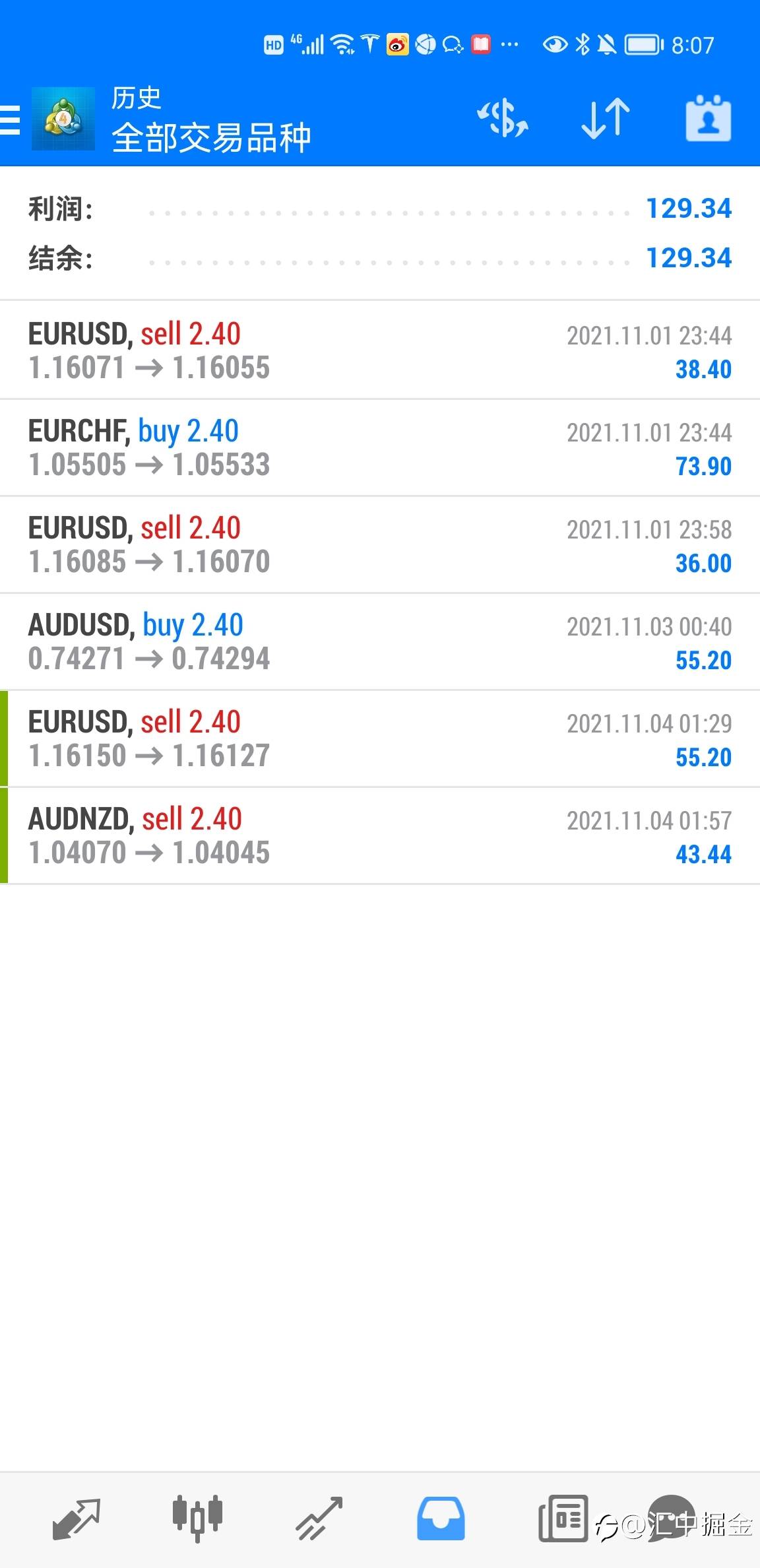This screenshot has width=760, height=1568.
Task: Open the EURUSD sell trade closed at 23:58
Action: 380,544
